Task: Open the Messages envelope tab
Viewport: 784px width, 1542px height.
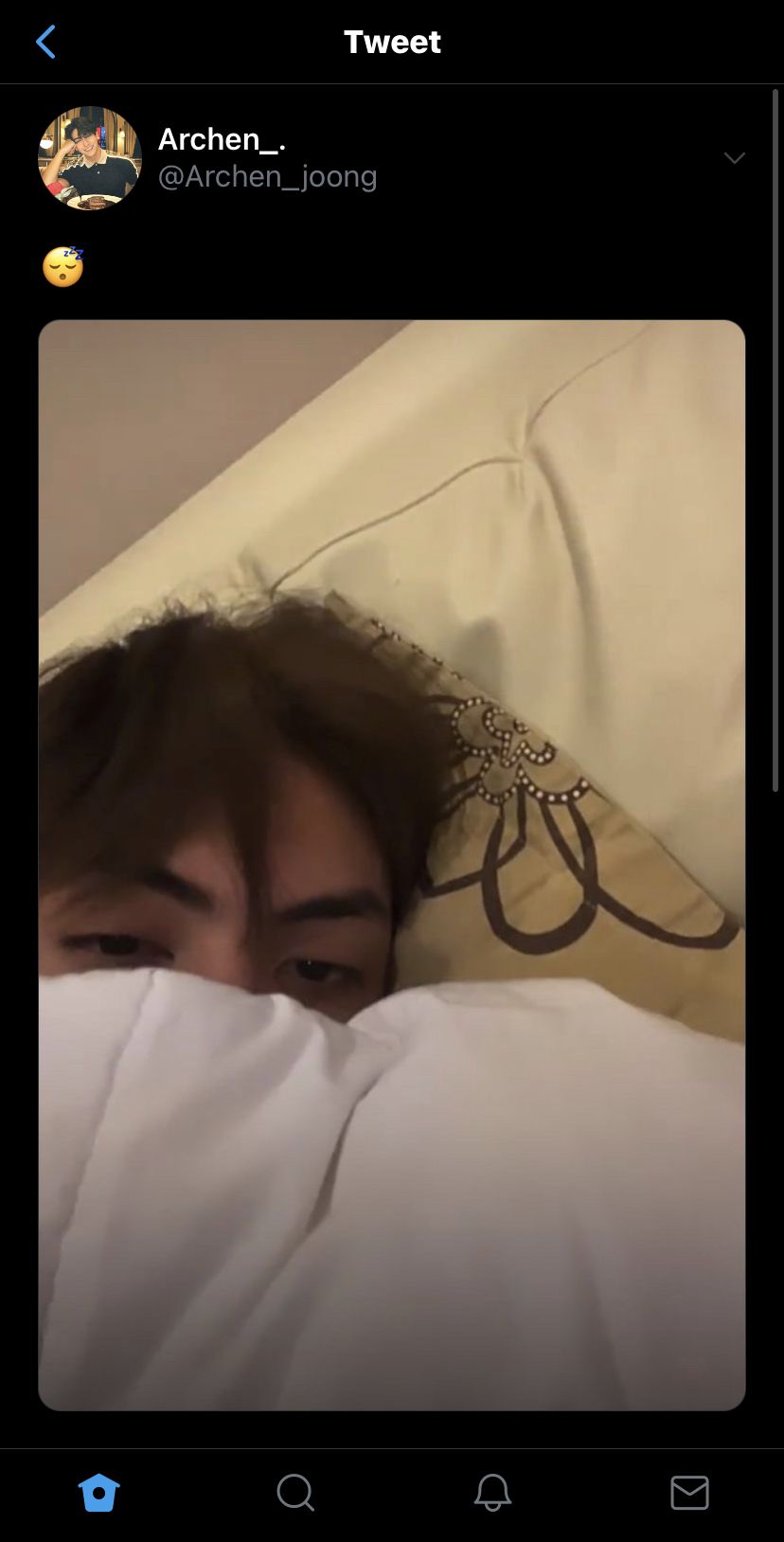Action: [689, 1493]
